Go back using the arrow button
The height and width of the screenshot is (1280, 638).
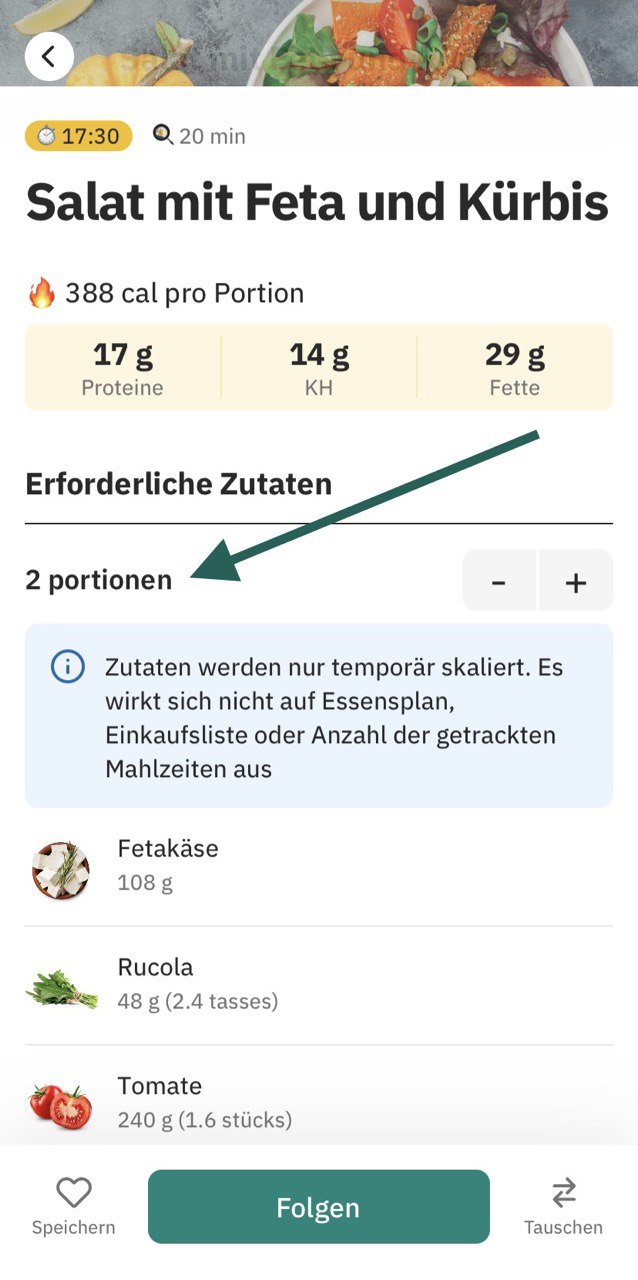(49, 57)
